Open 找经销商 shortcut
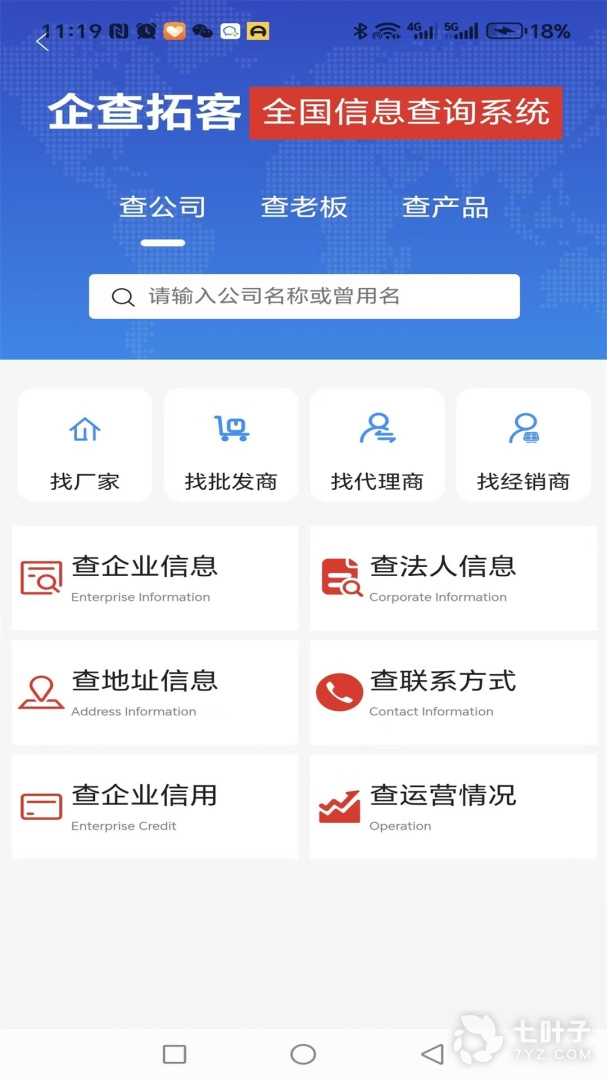 (523, 445)
